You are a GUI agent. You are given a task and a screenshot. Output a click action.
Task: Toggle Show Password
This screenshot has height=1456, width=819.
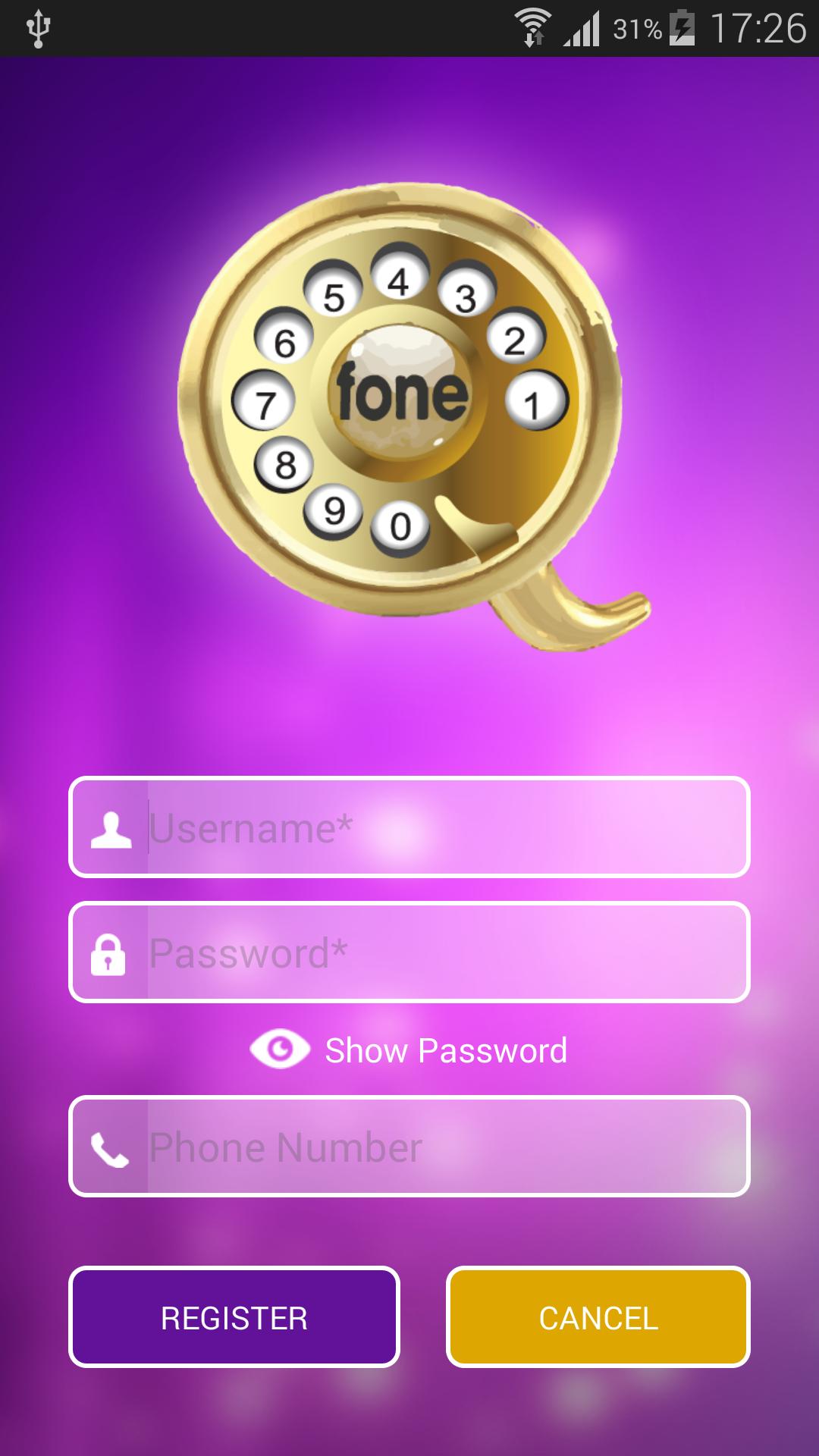click(x=409, y=1050)
